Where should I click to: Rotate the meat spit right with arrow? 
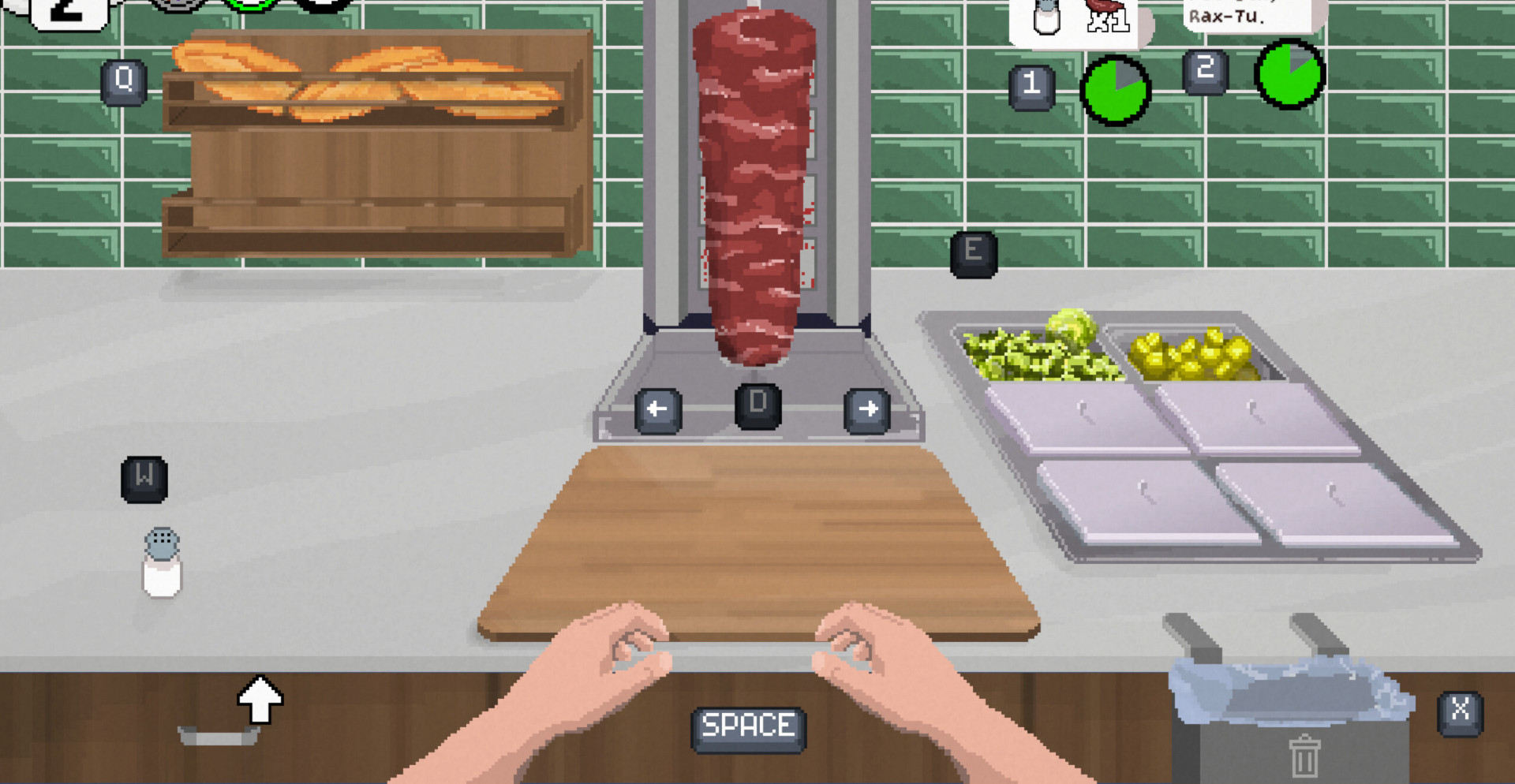click(867, 410)
